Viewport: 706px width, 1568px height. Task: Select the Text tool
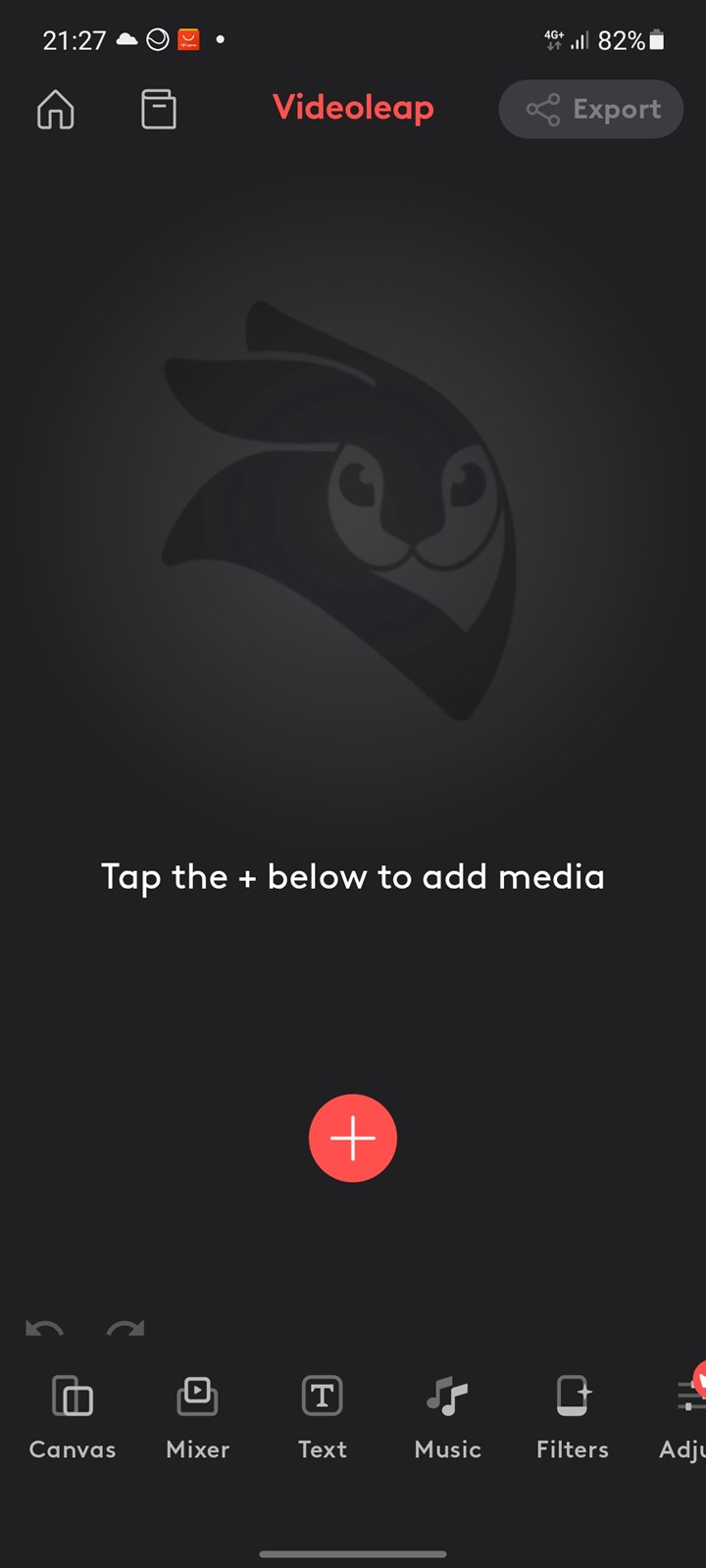click(x=322, y=1418)
